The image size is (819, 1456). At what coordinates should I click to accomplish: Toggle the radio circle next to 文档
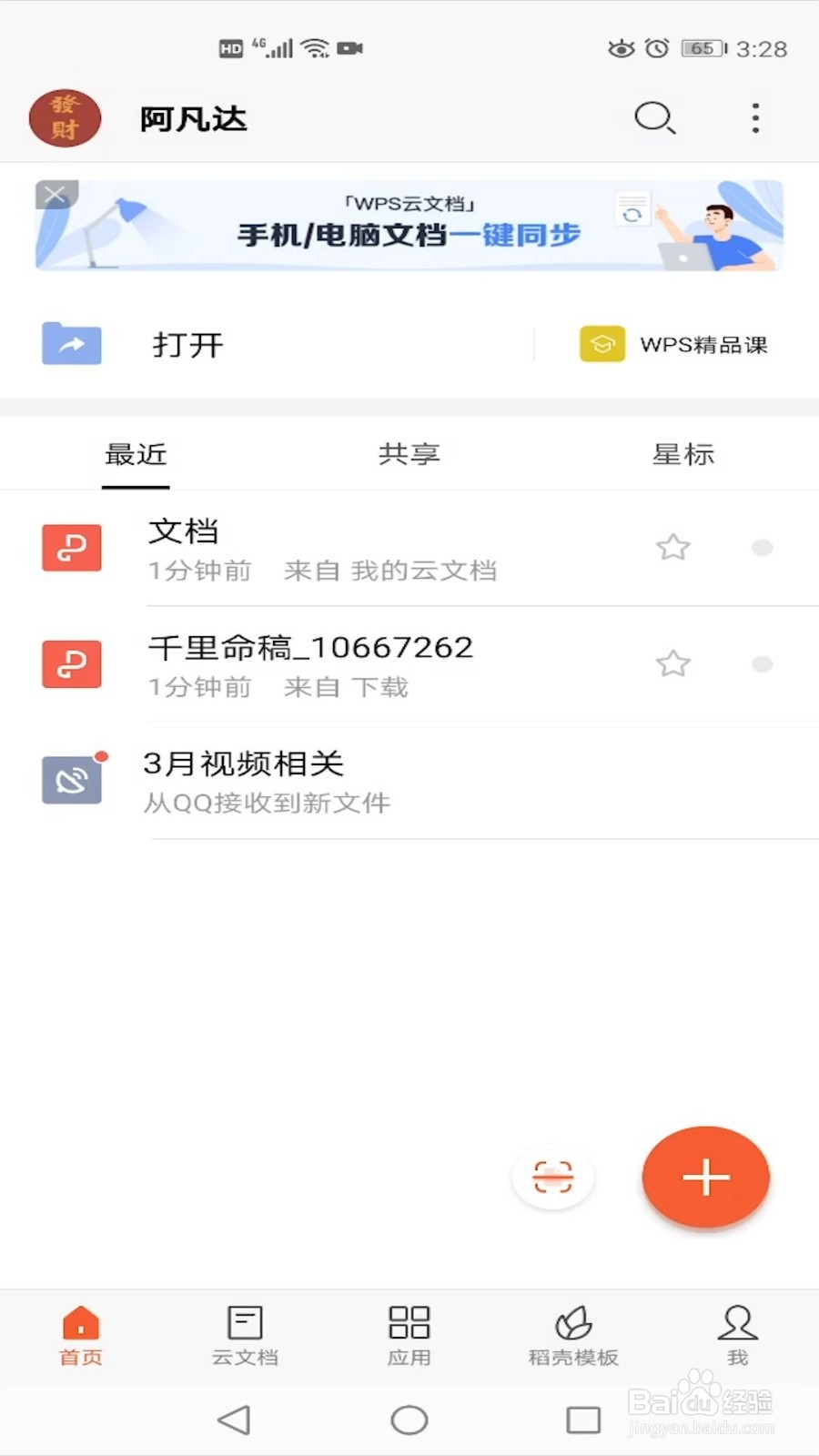762,547
